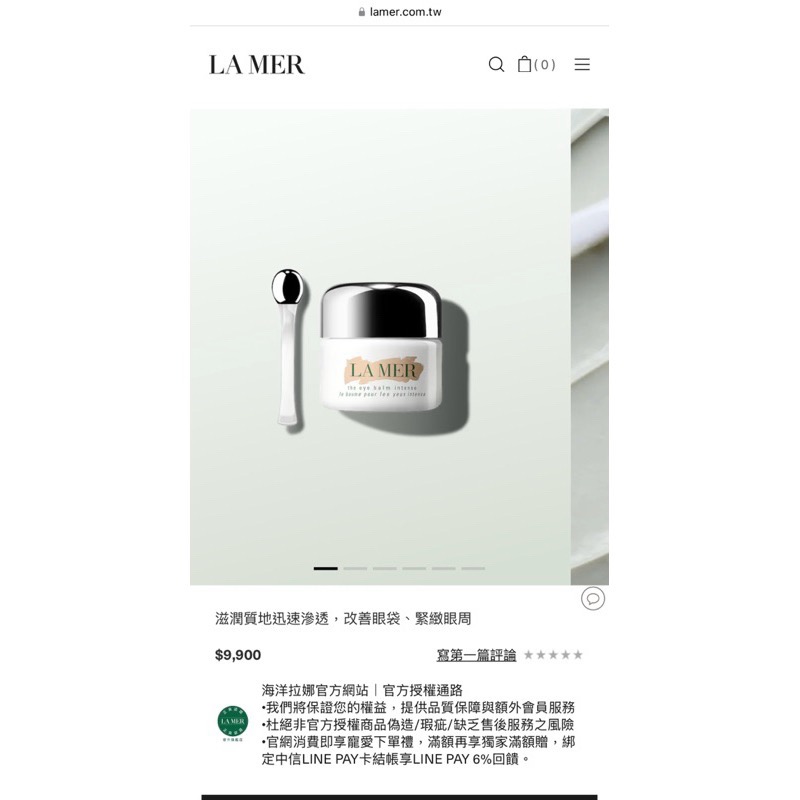Tap the lamer.com.tw address bar

399,12
